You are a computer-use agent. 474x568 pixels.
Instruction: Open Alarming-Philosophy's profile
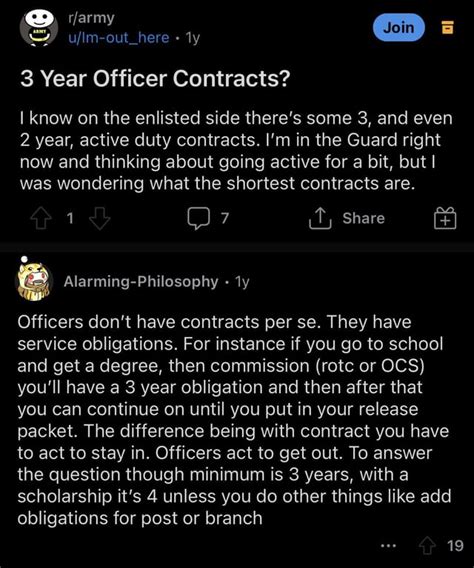[141, 281]
